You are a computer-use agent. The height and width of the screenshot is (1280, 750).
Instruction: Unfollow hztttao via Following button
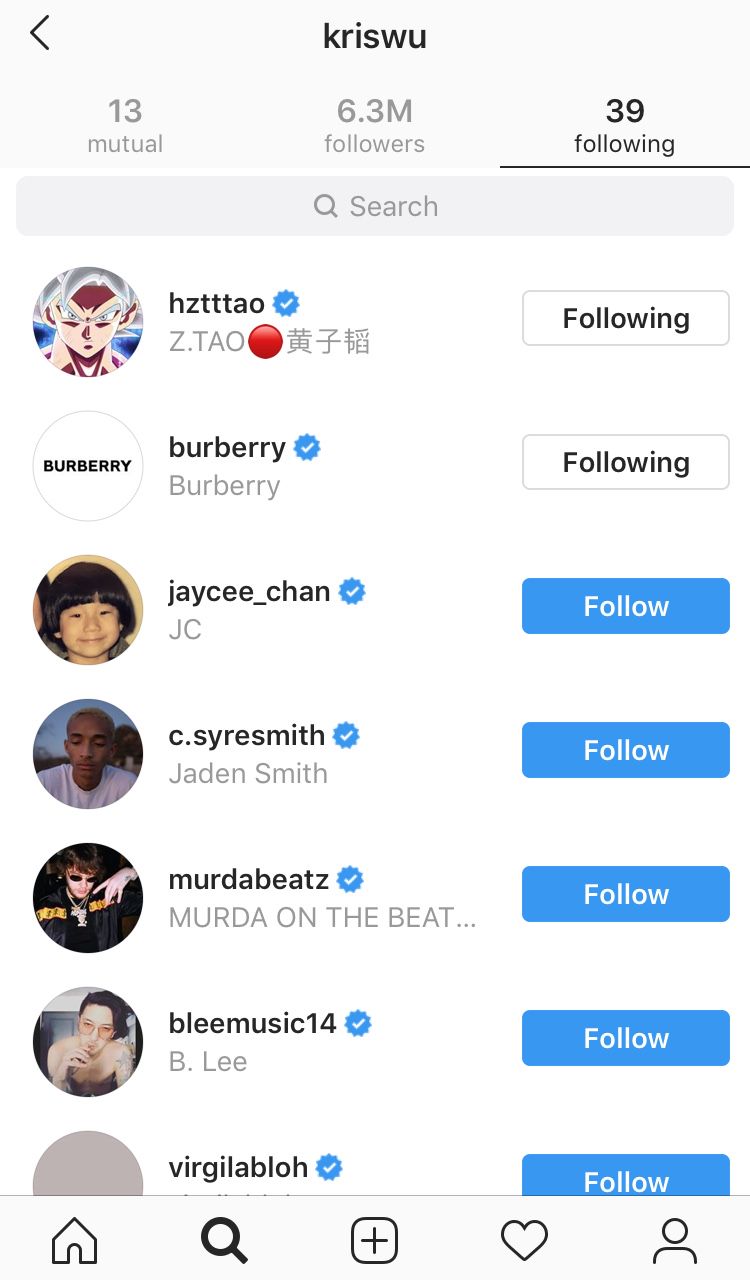[x=625, y=318]
